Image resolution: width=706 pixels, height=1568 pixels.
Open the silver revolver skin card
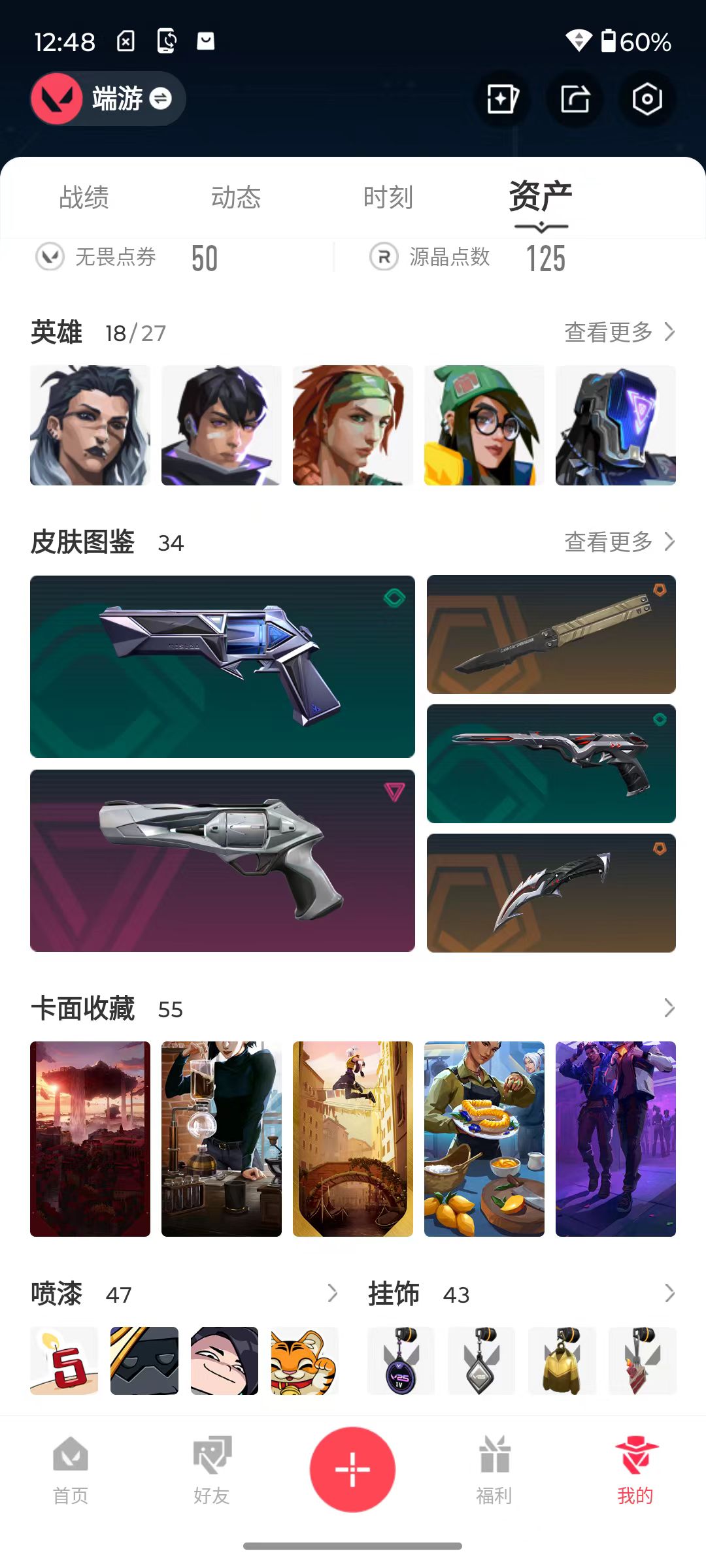(x=222, y=860)
